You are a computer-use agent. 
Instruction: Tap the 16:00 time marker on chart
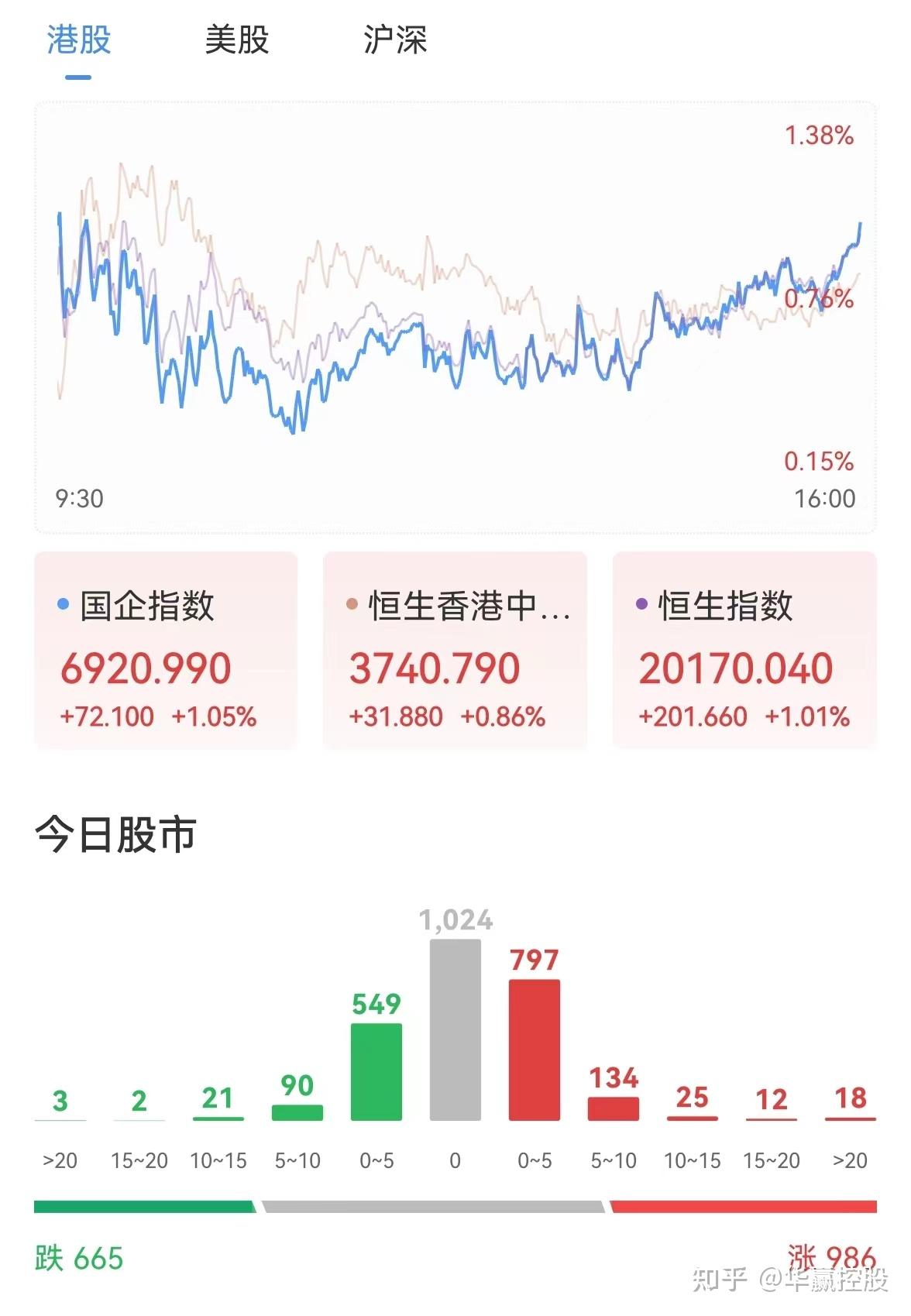(x=827, y=498)
